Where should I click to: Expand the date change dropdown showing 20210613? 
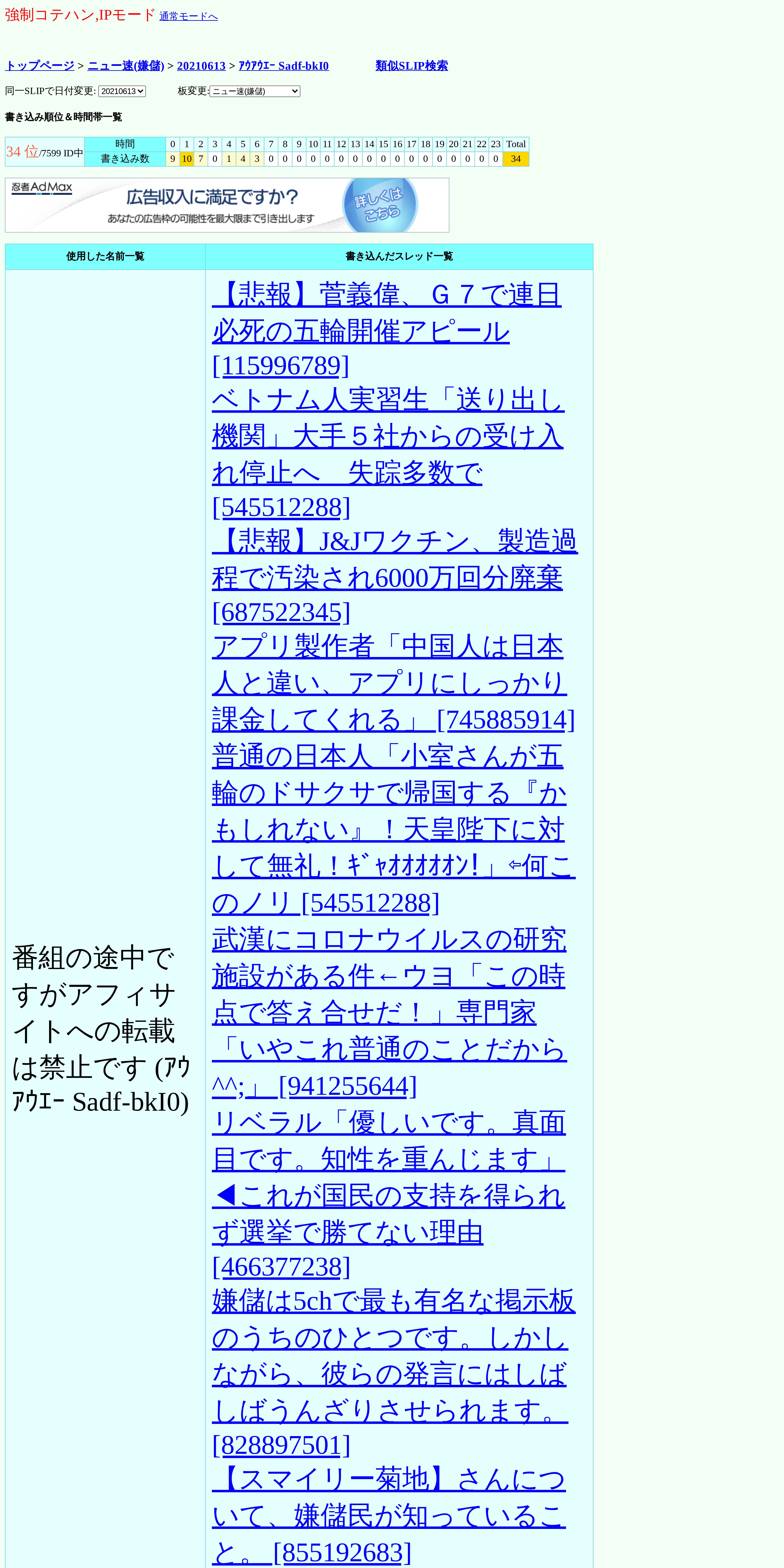[122, 91]
